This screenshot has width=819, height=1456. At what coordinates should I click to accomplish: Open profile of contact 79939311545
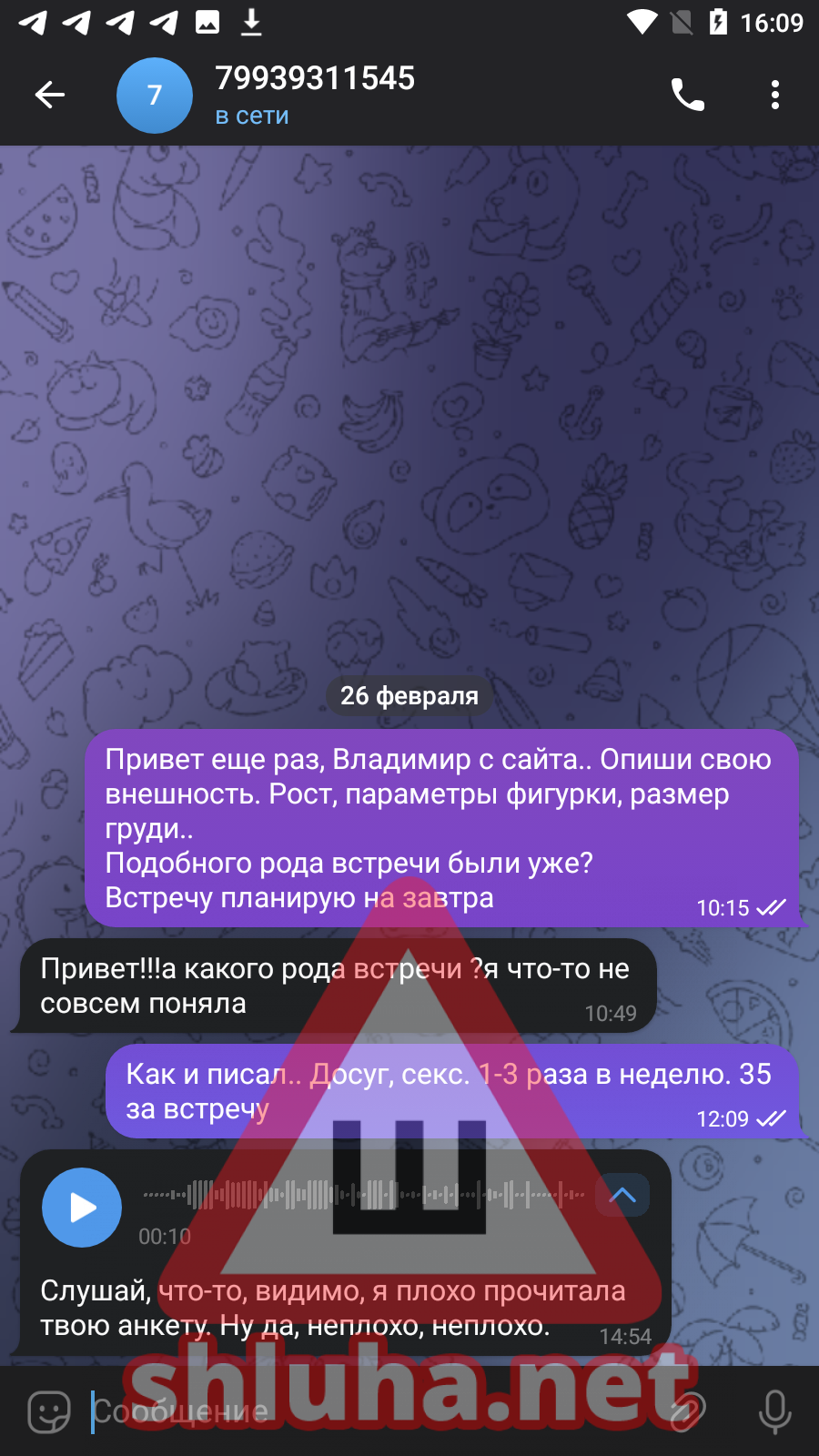314,95
